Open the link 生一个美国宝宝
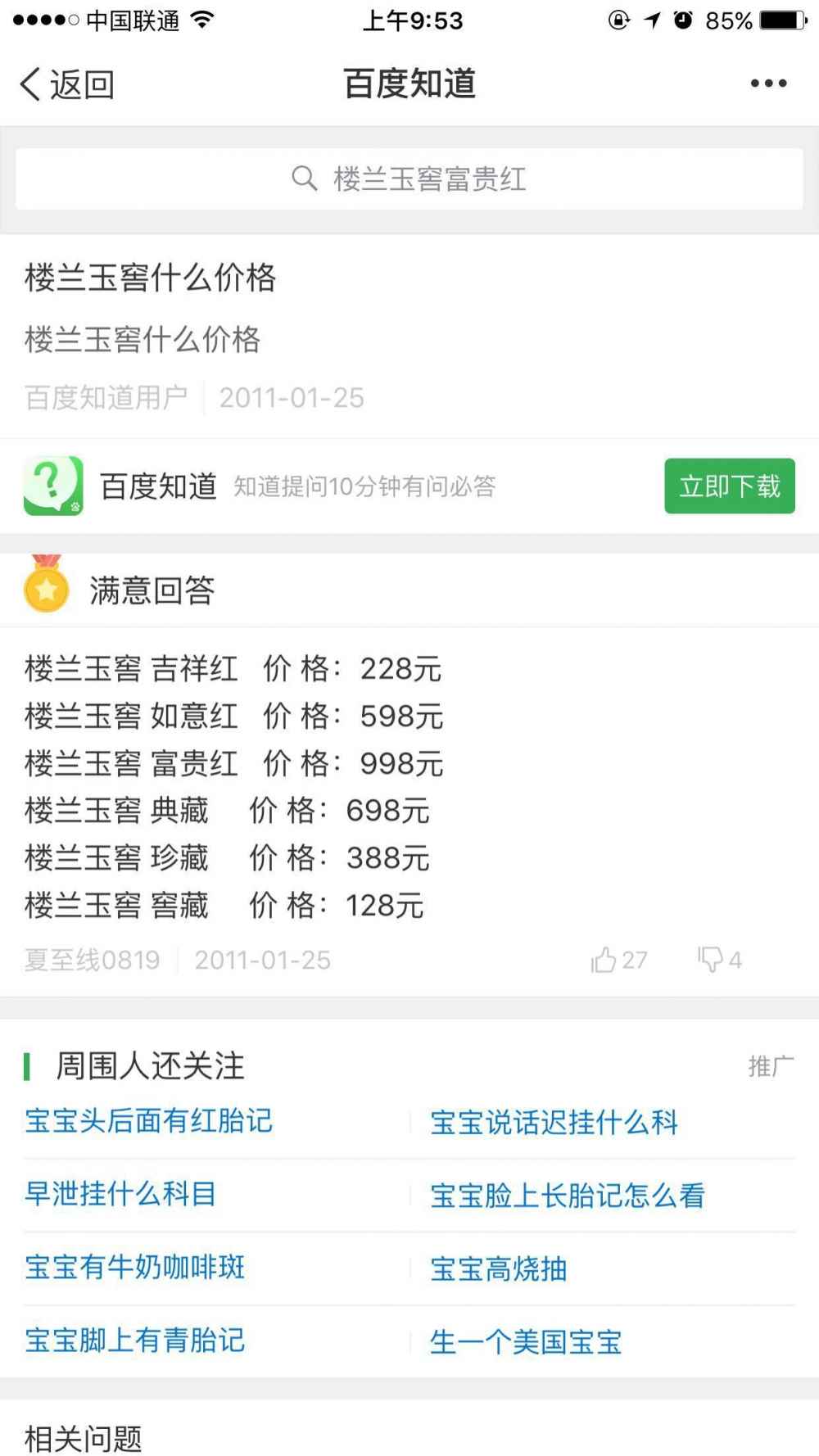819x1456 pixels. point(526,1343)
